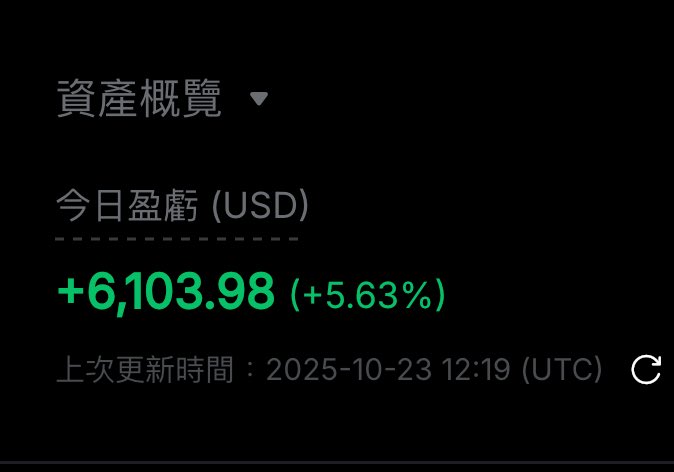This screenshot has width=674, height=472.
Task: Open the 今日盈虧 (USD) explanation
Action: click(181, 207)
